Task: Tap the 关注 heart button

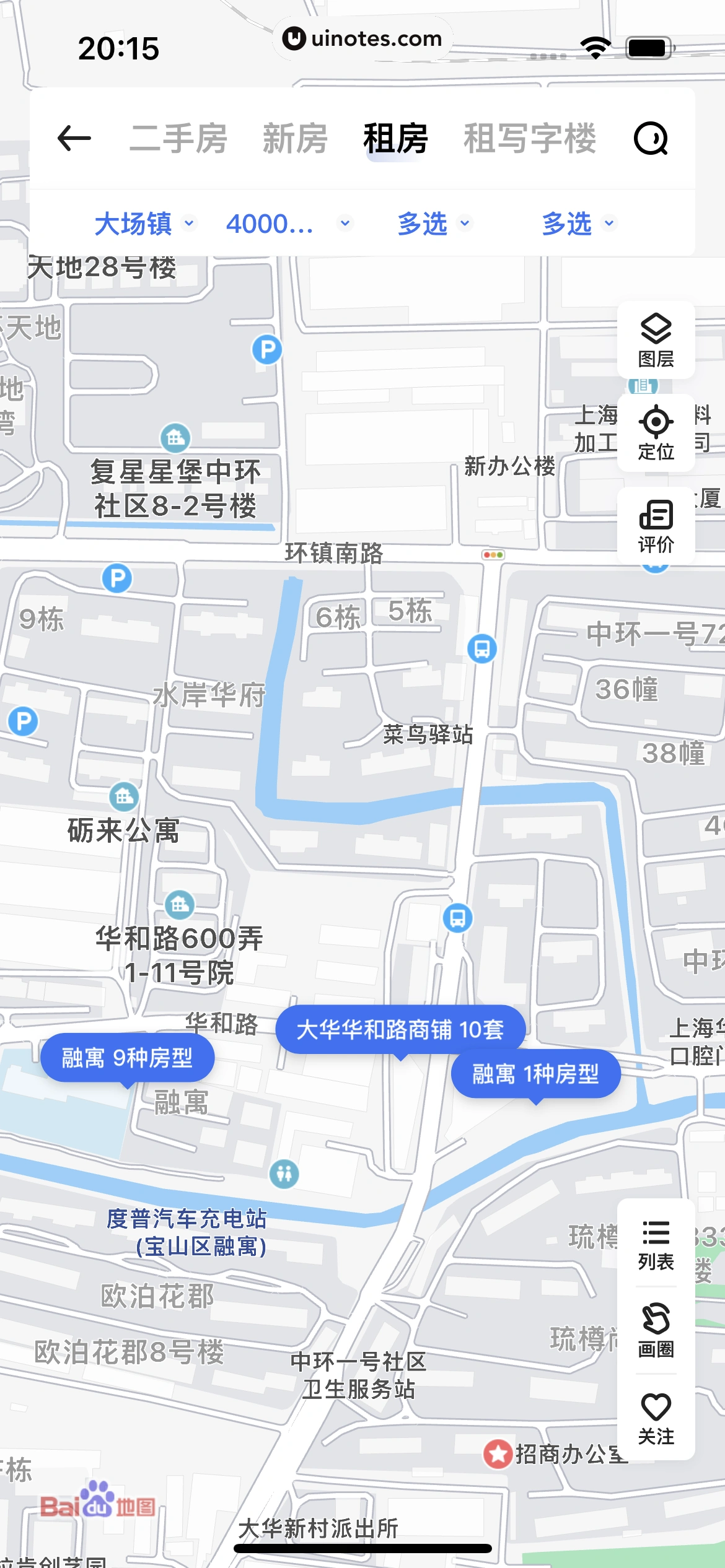Action: coord(656,1418)
